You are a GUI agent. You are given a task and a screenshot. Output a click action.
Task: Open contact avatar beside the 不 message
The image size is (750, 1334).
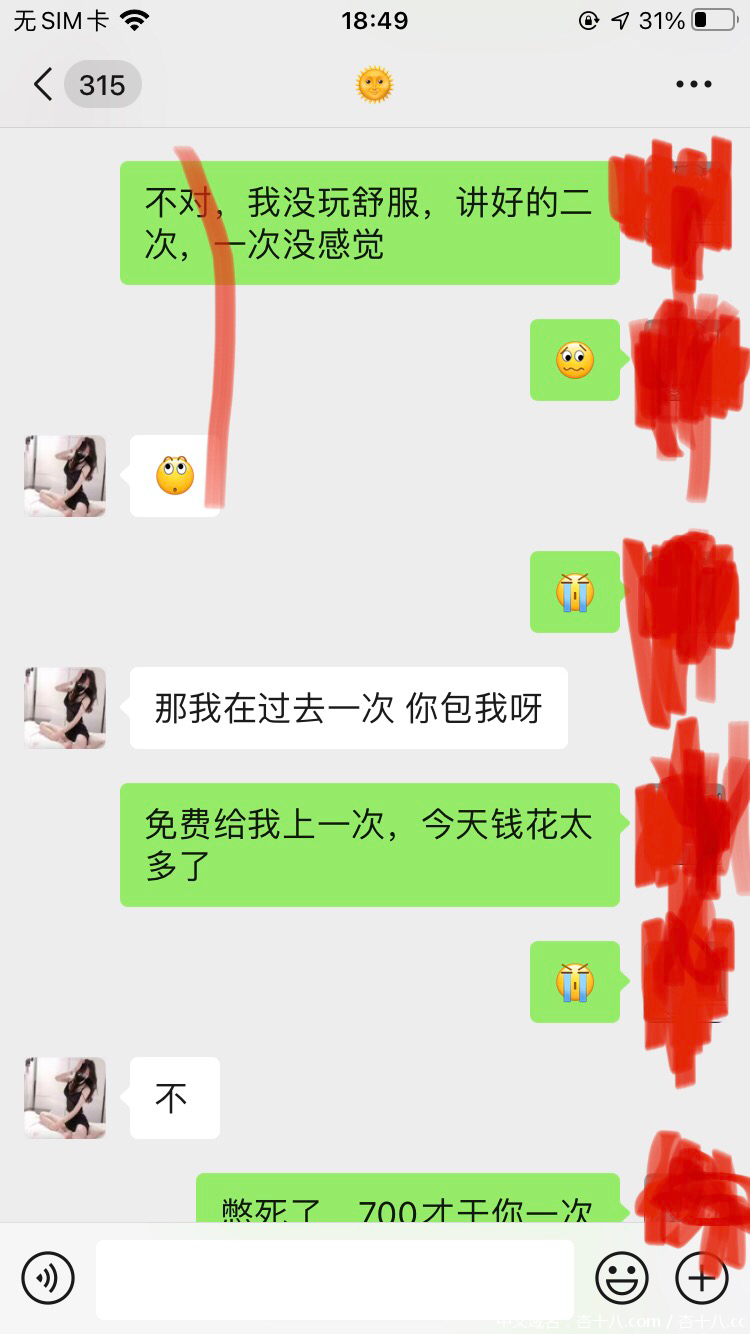point(65,1098)
